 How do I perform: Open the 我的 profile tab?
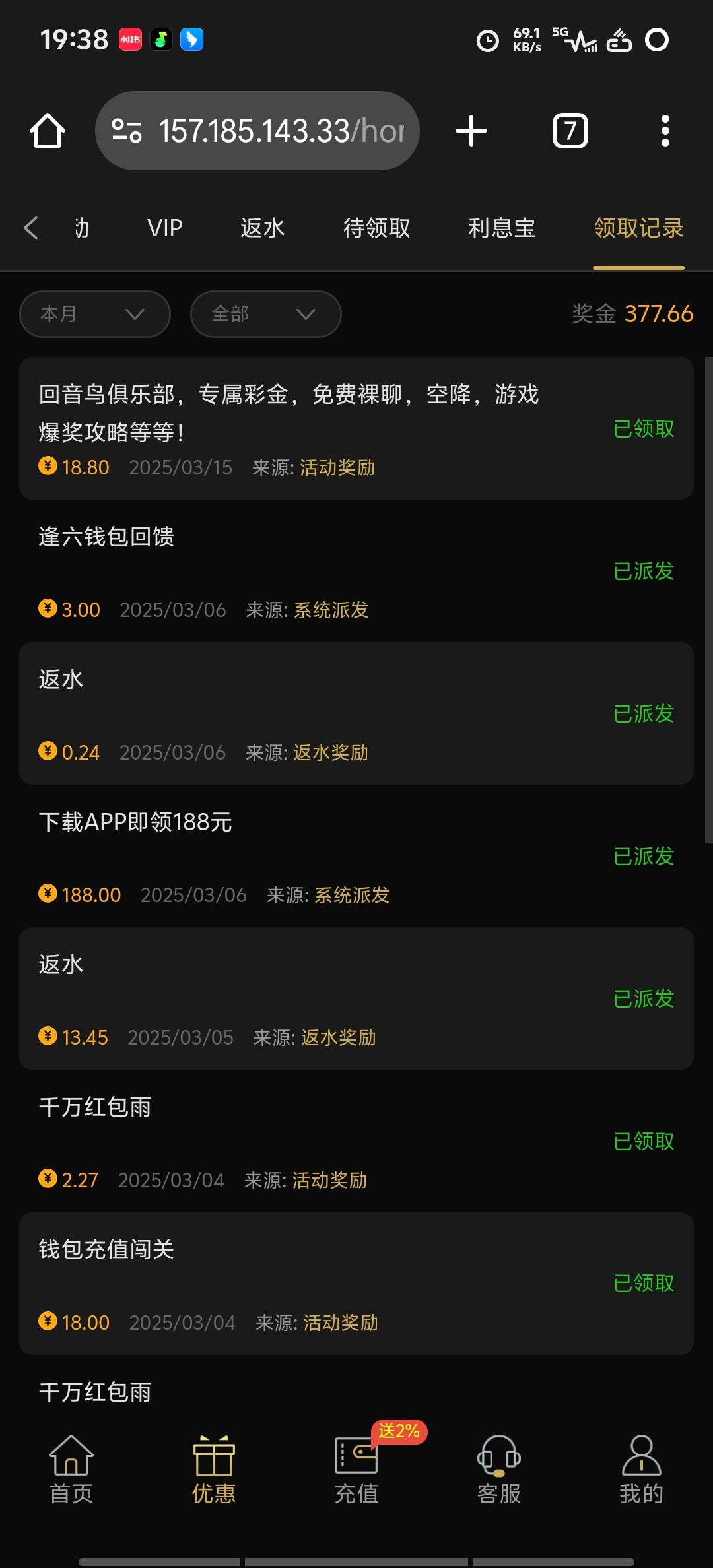click(x=641, y=1470)
